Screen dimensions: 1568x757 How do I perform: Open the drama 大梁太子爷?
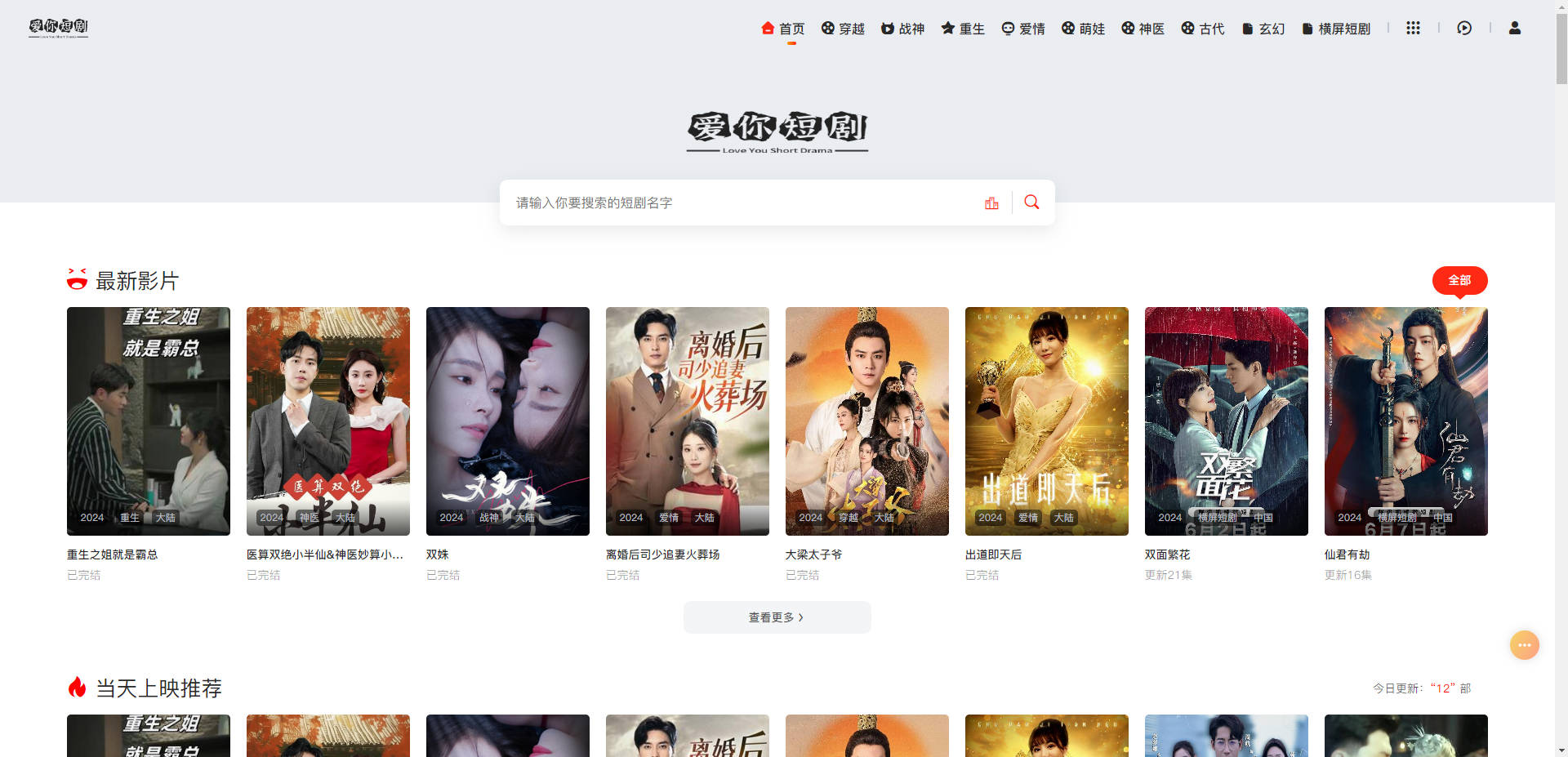pos(867,421)
